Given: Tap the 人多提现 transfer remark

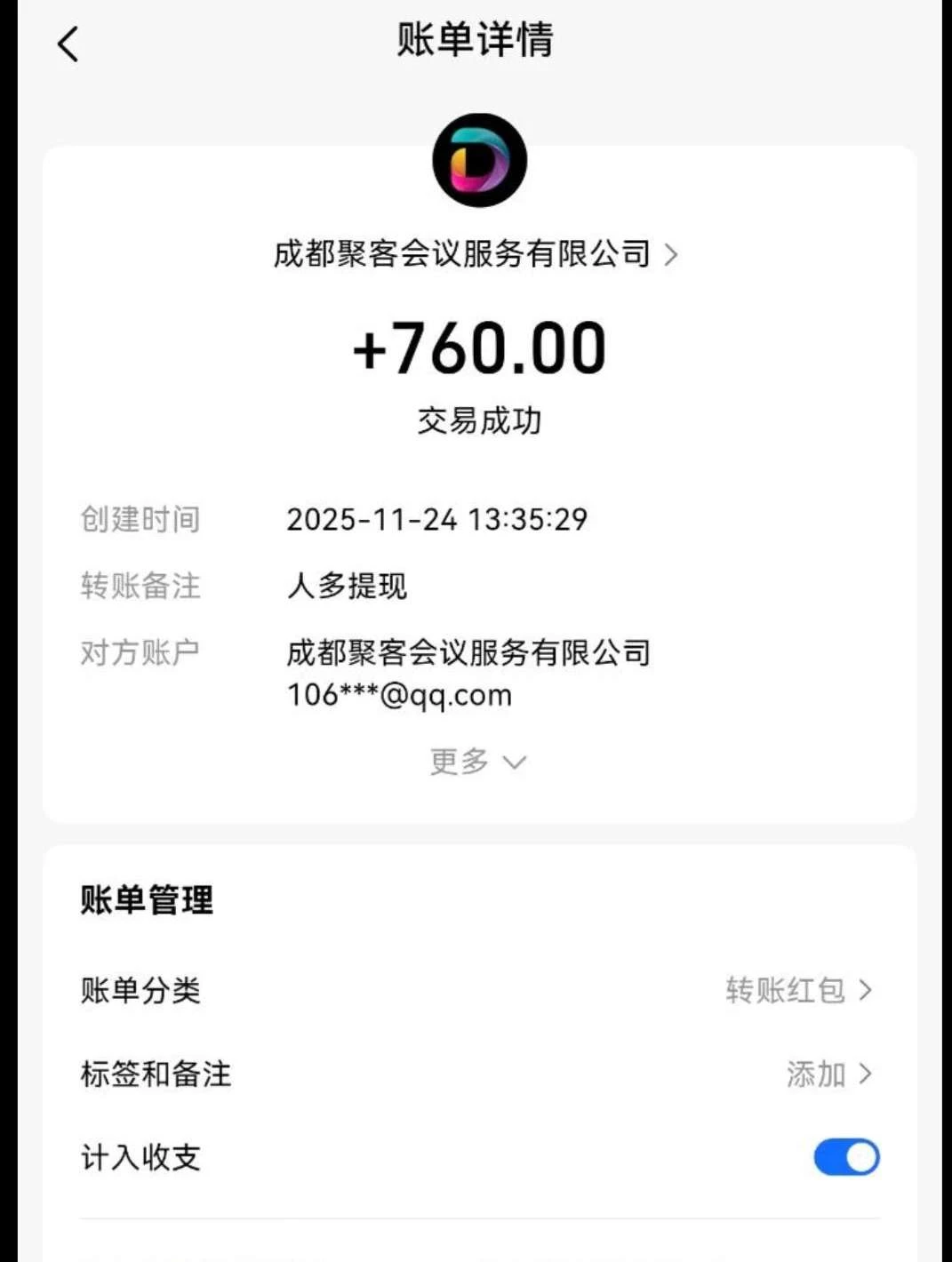Looking at the screenshot, I should [346, 587].
